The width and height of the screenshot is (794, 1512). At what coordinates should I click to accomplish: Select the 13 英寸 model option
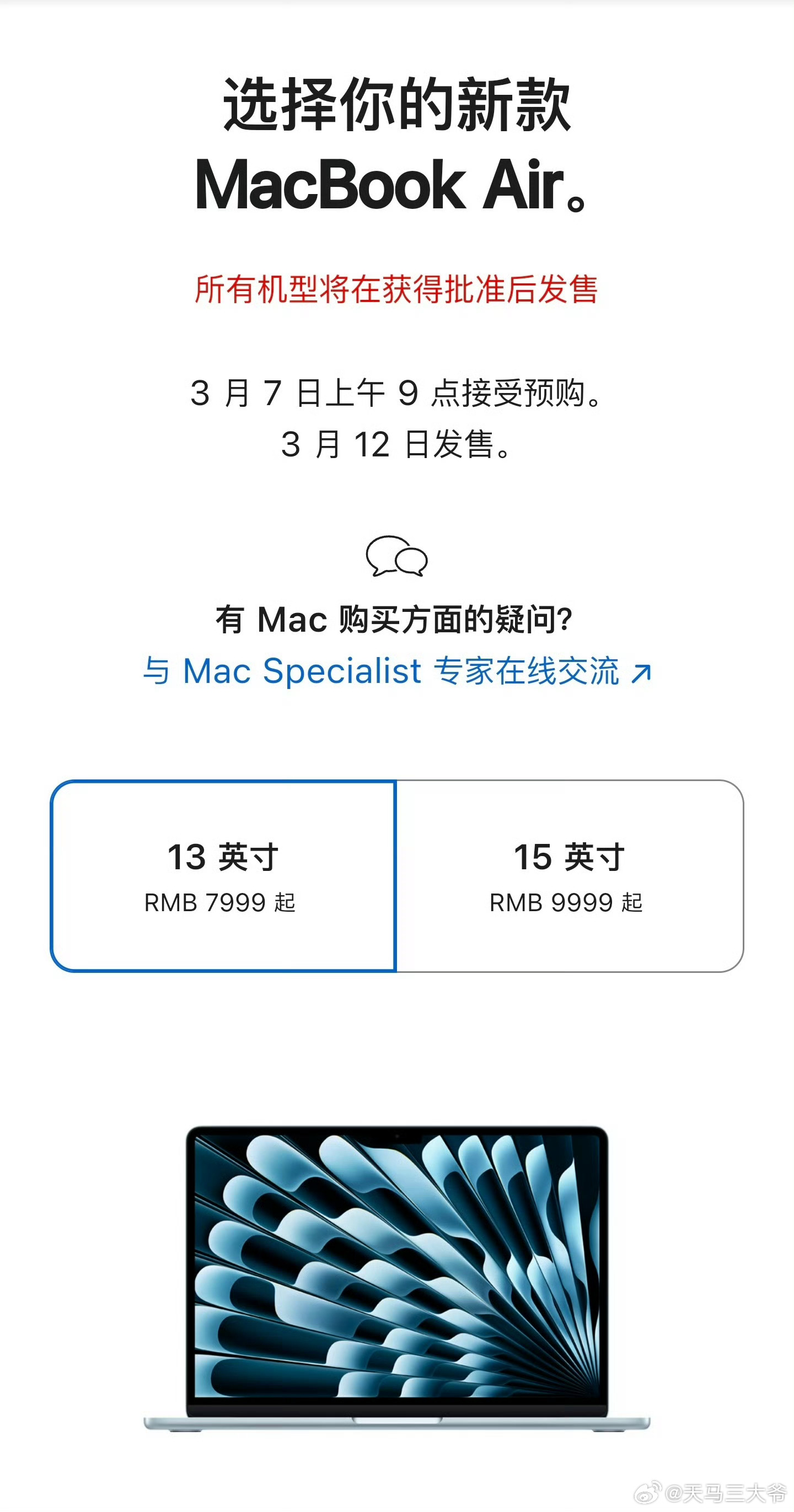pos(223,876)
